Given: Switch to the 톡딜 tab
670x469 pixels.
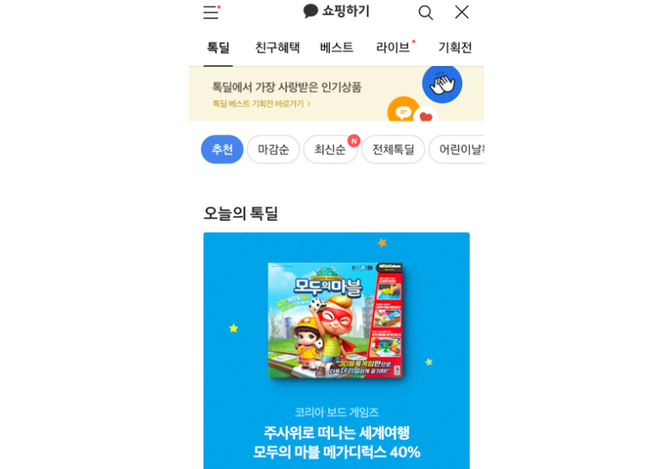Looking at the screenshot, I should point(218,47).
